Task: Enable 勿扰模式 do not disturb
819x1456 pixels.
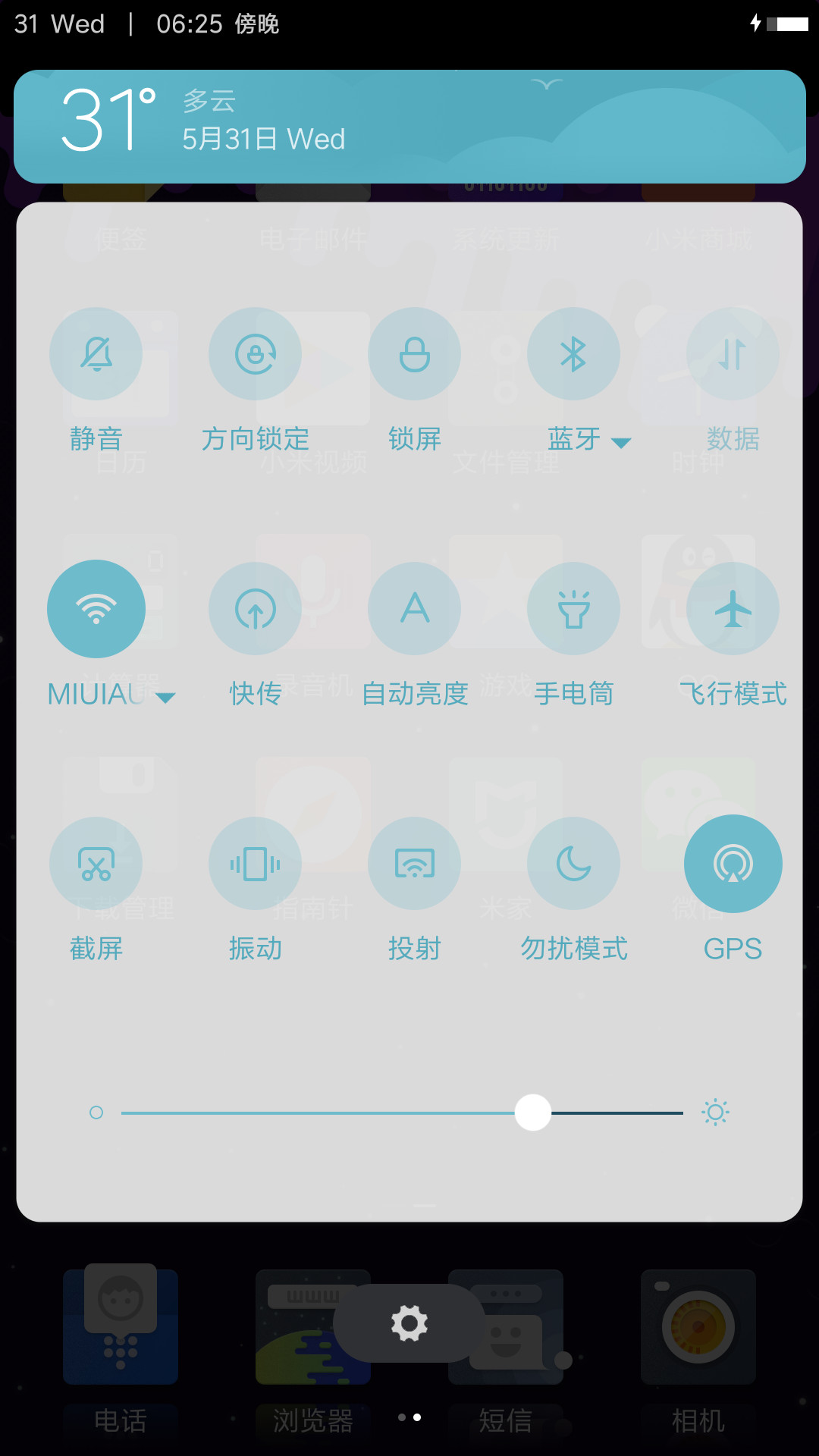Action: coord(574,864)
